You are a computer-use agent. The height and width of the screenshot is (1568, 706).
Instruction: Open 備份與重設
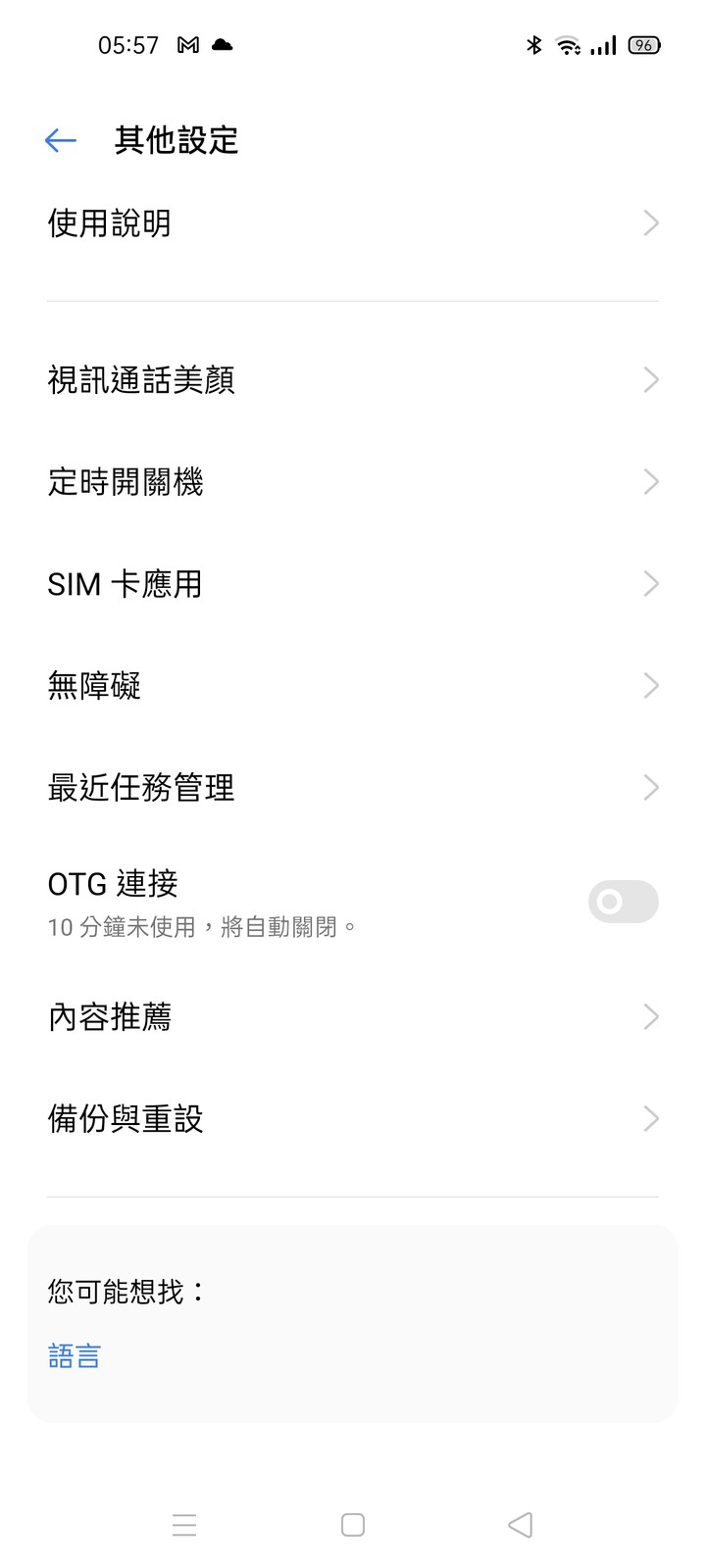353,1119
